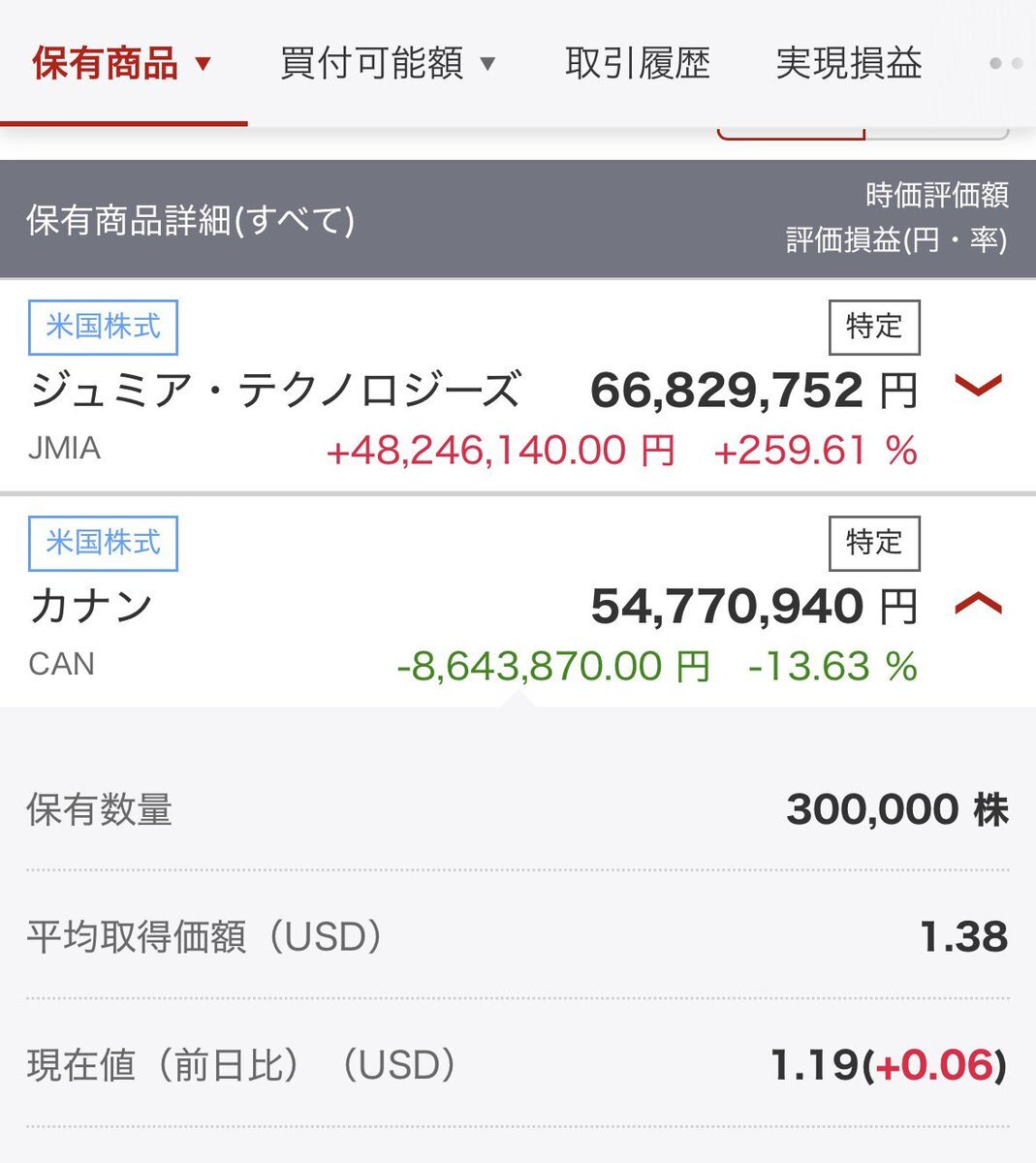This screenshot has width=1036, height=1163.
Task: Click the 特定 badge next to カナン
Action: tap(872, 543)
